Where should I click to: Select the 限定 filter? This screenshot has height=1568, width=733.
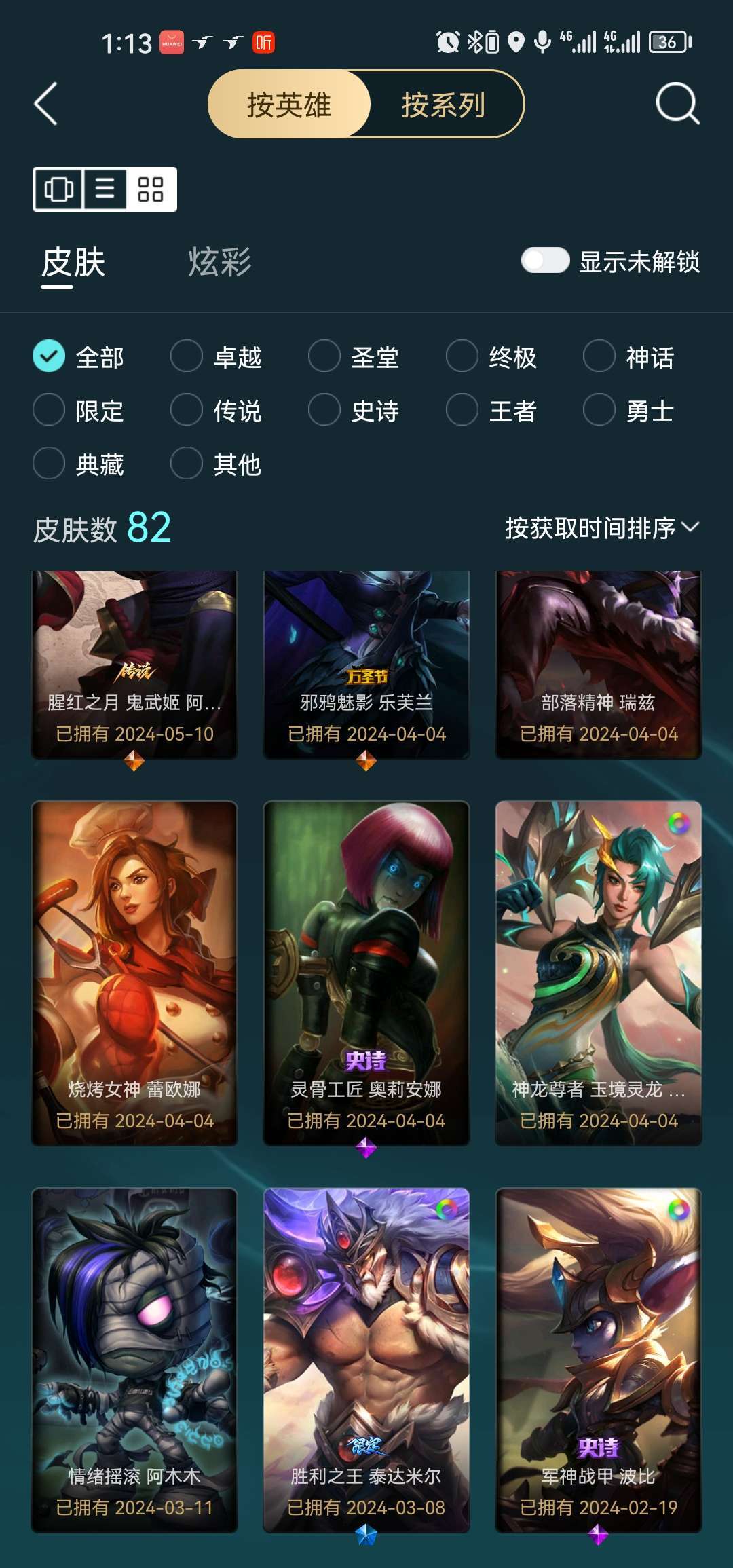tap(49, 410)
